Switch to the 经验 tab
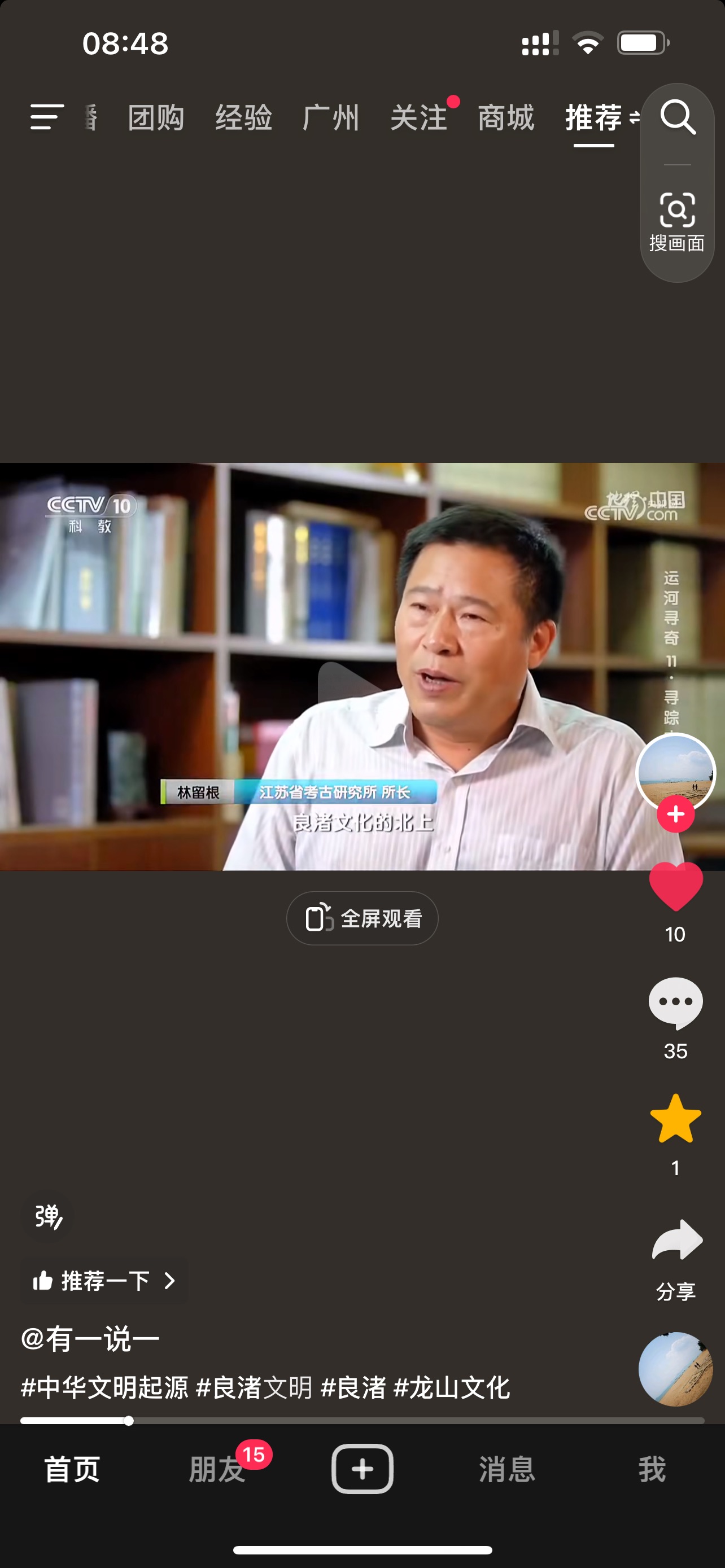Image resolution: width=725 pixels, height=1568 pixels. click(x=243, y=117)
